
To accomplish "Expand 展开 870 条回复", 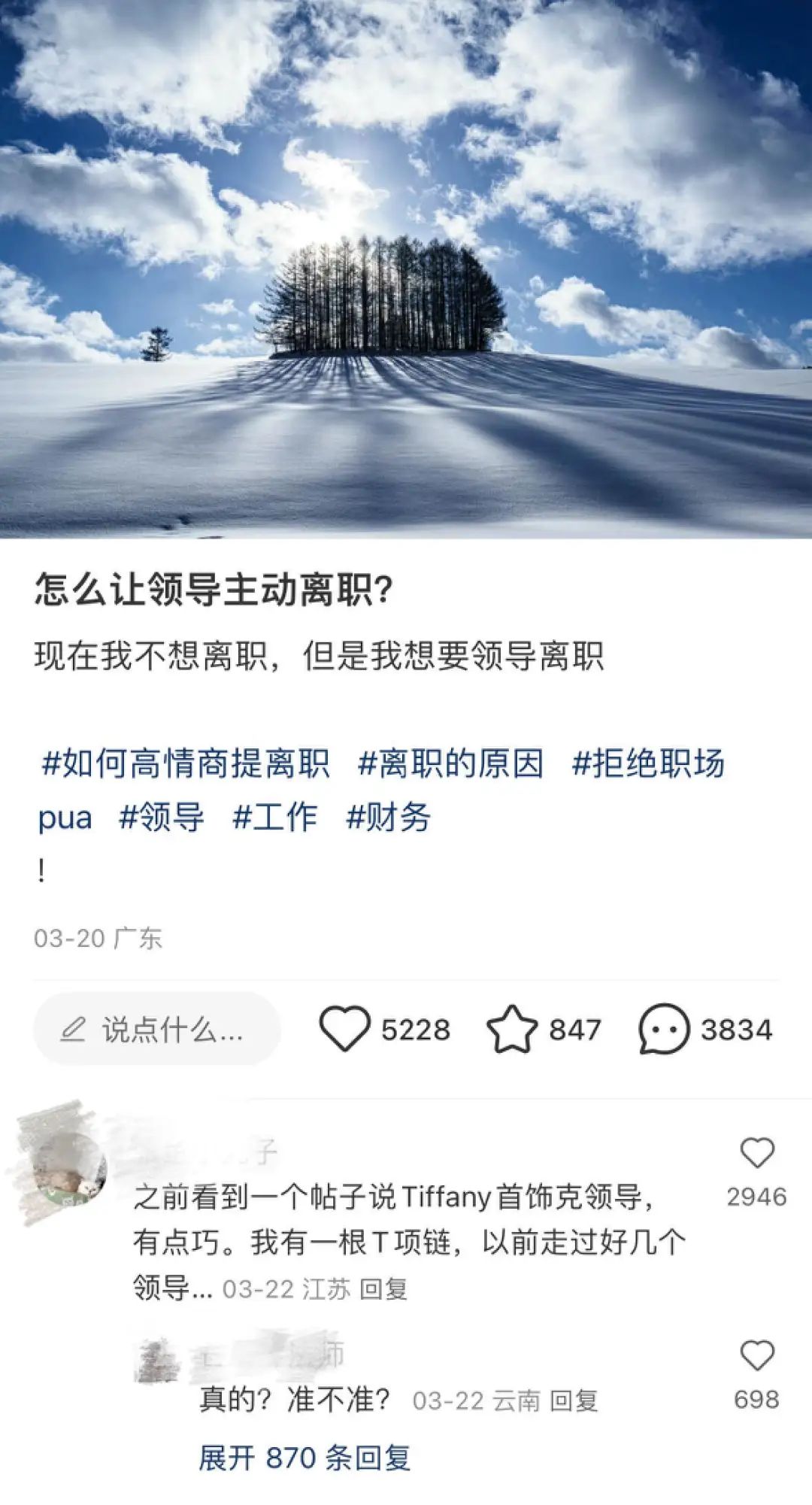I will 304,1458.
